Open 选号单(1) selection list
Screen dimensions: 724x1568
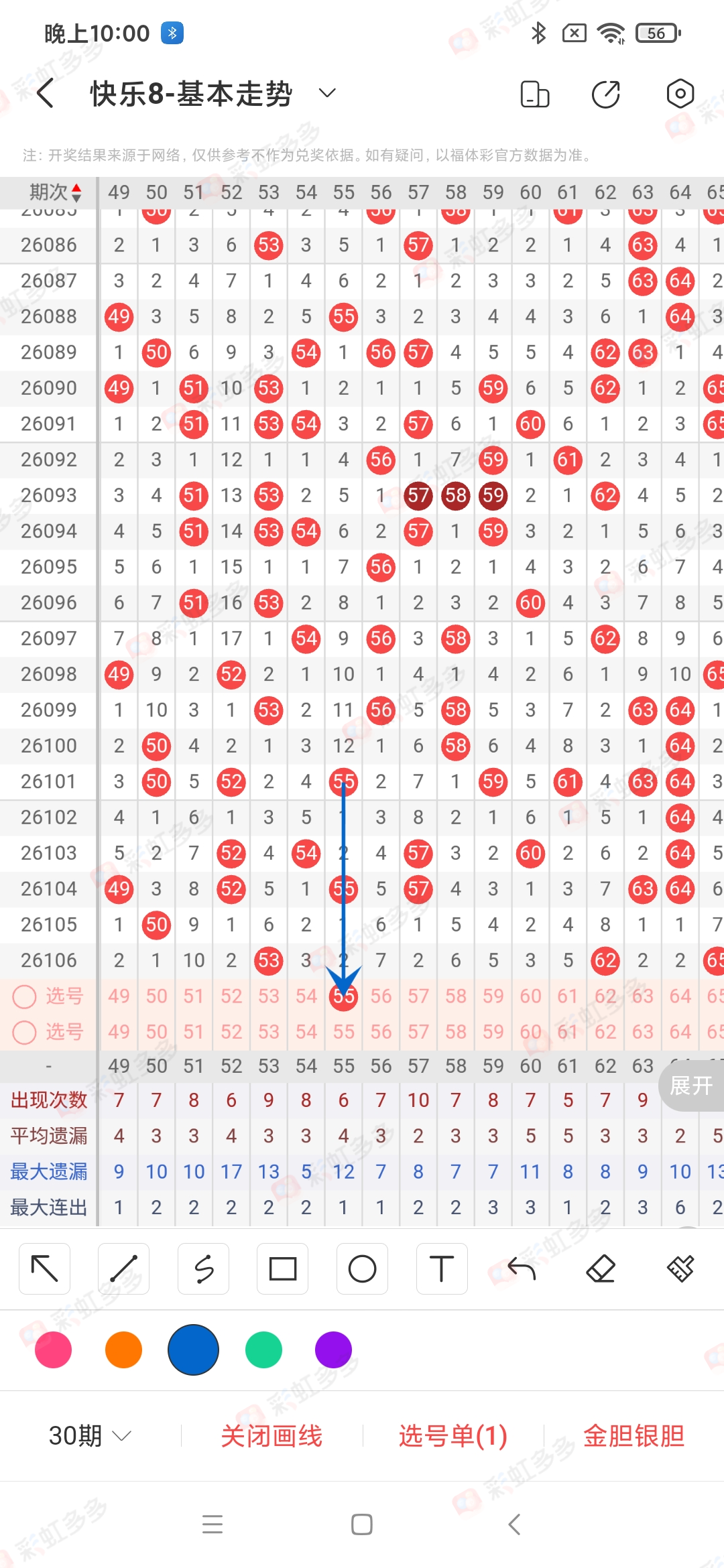pos(452,1435)
